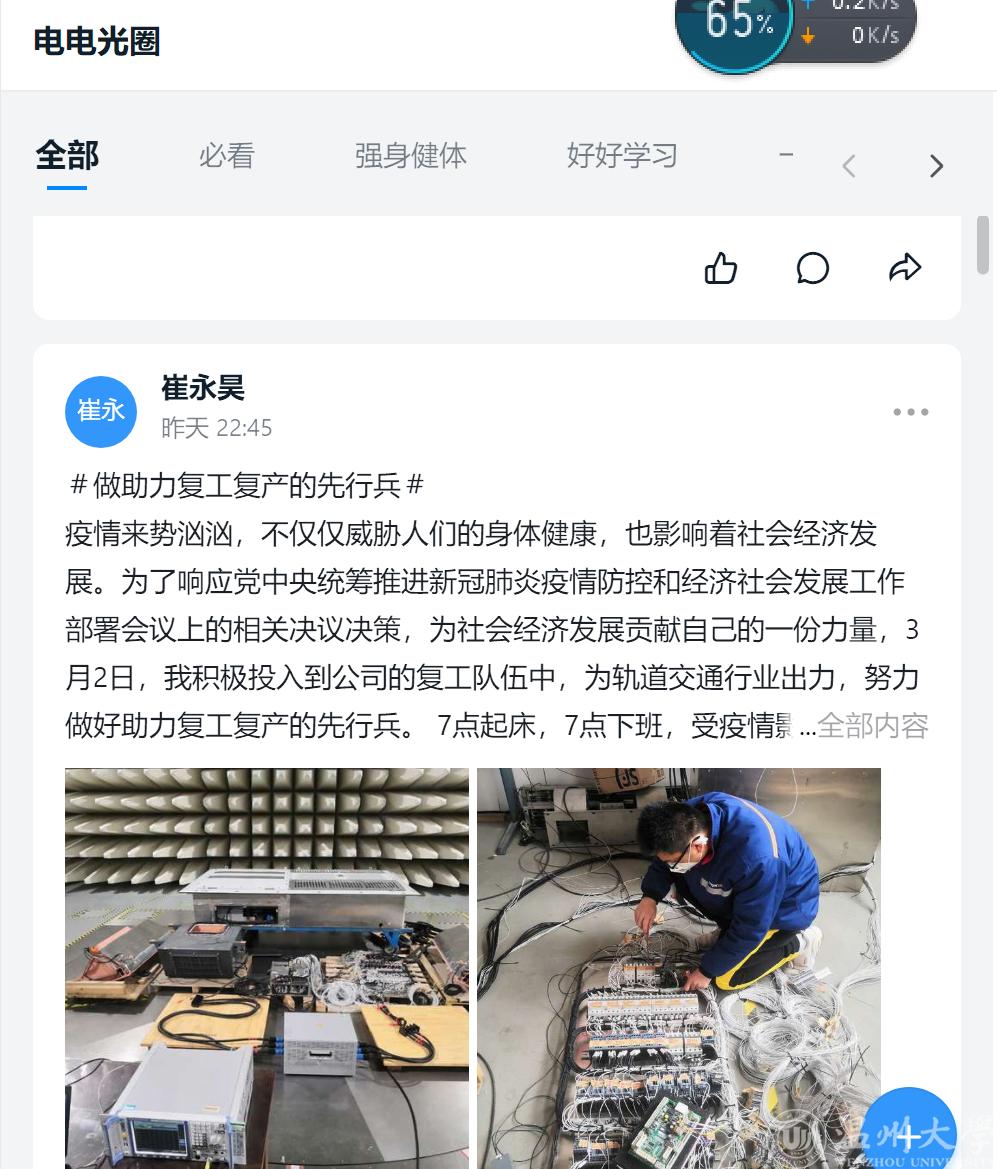
Task: Switch to the 必看 tab
Action: [x=226, y=156]
